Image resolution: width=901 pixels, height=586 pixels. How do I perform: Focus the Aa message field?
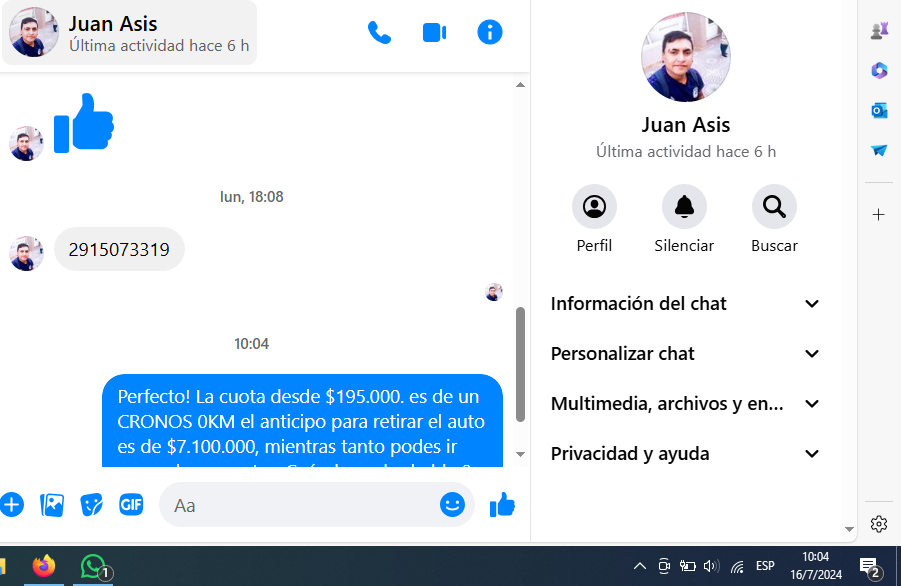300,505
